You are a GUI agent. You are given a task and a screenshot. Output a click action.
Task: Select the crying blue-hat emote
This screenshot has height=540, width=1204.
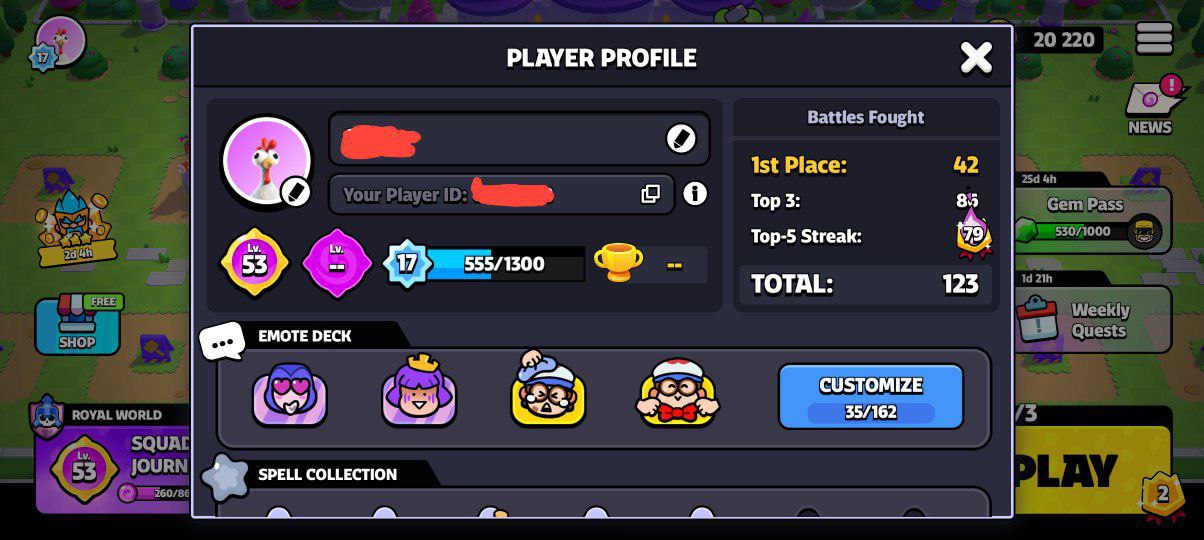pyautogui.click(x=548, y=392)
